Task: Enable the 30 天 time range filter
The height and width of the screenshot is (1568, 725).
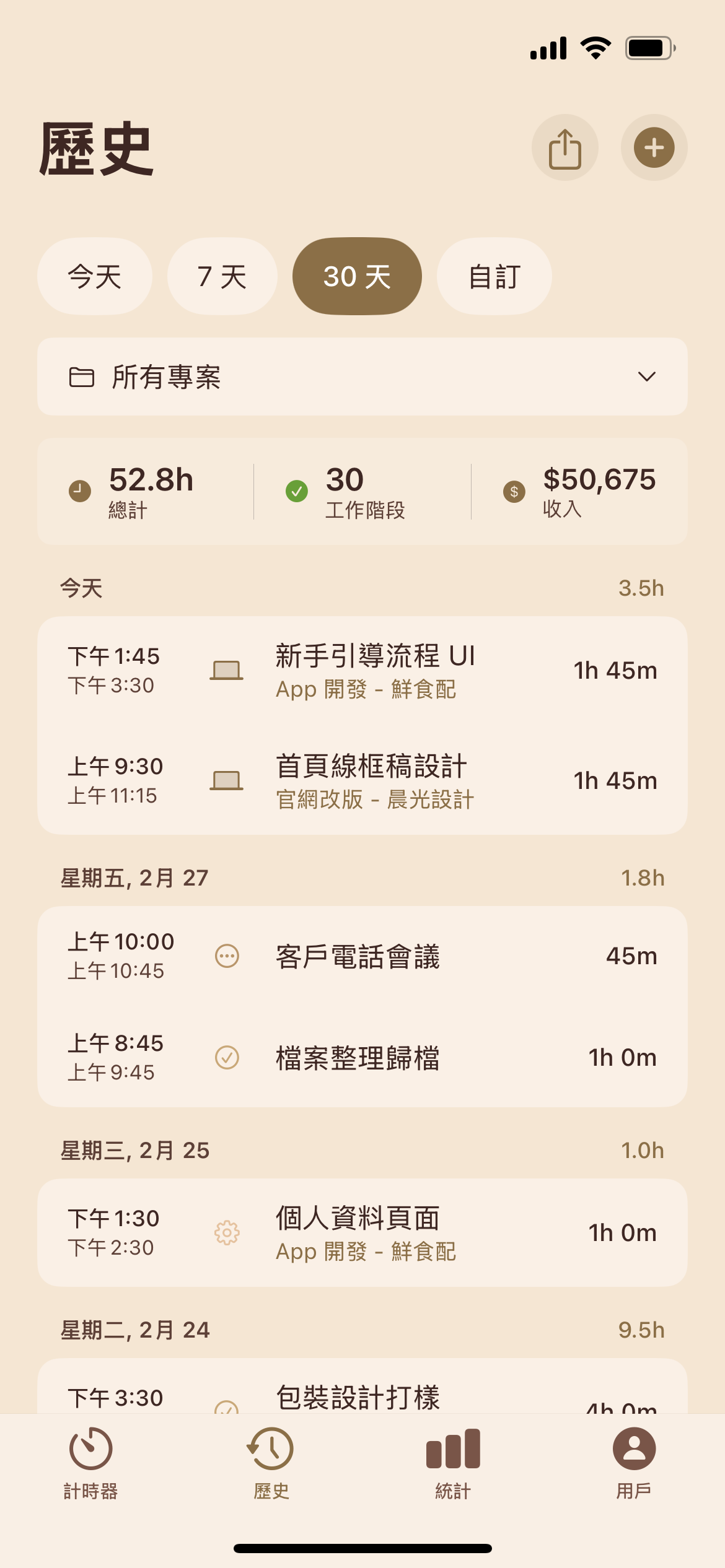Action: click(x=357, y=277)
